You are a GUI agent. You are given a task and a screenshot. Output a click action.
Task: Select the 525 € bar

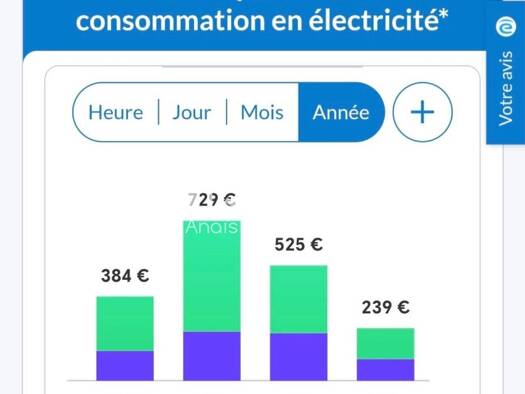click(x=299, y=323)
